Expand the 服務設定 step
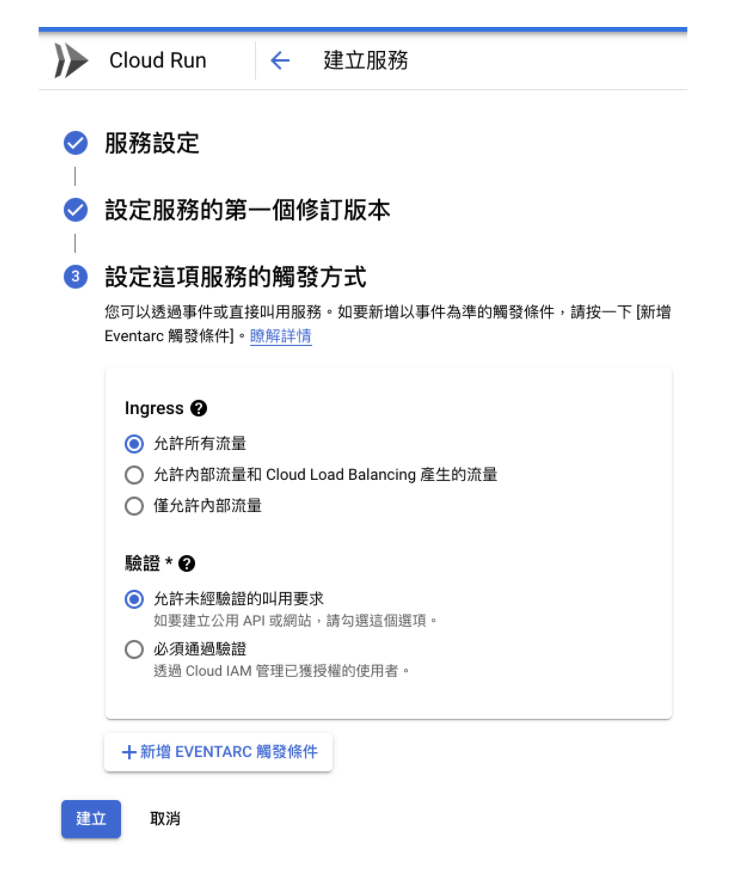 [x=152, y=143]
